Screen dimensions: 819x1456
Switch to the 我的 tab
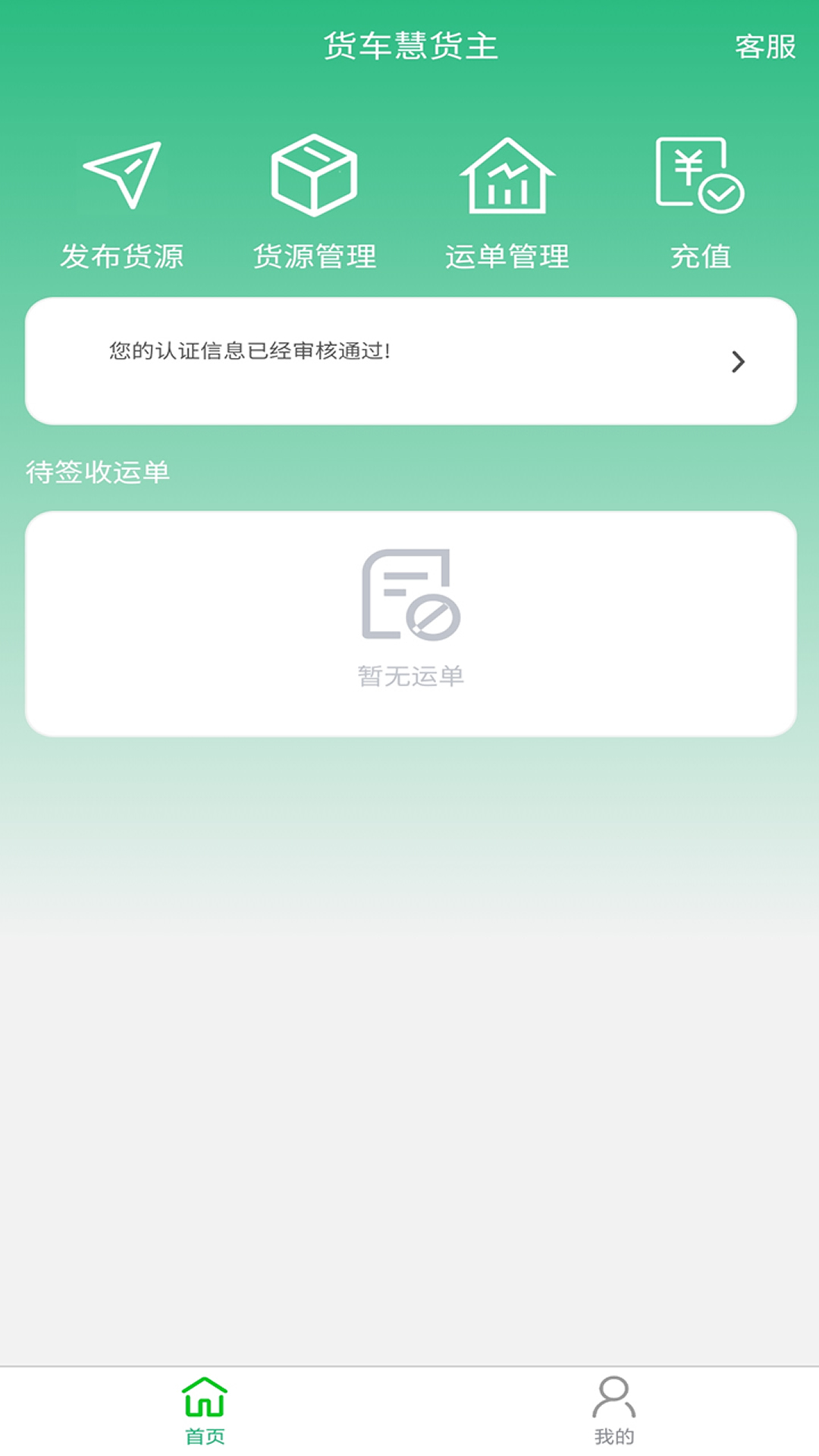point(613,1410)
